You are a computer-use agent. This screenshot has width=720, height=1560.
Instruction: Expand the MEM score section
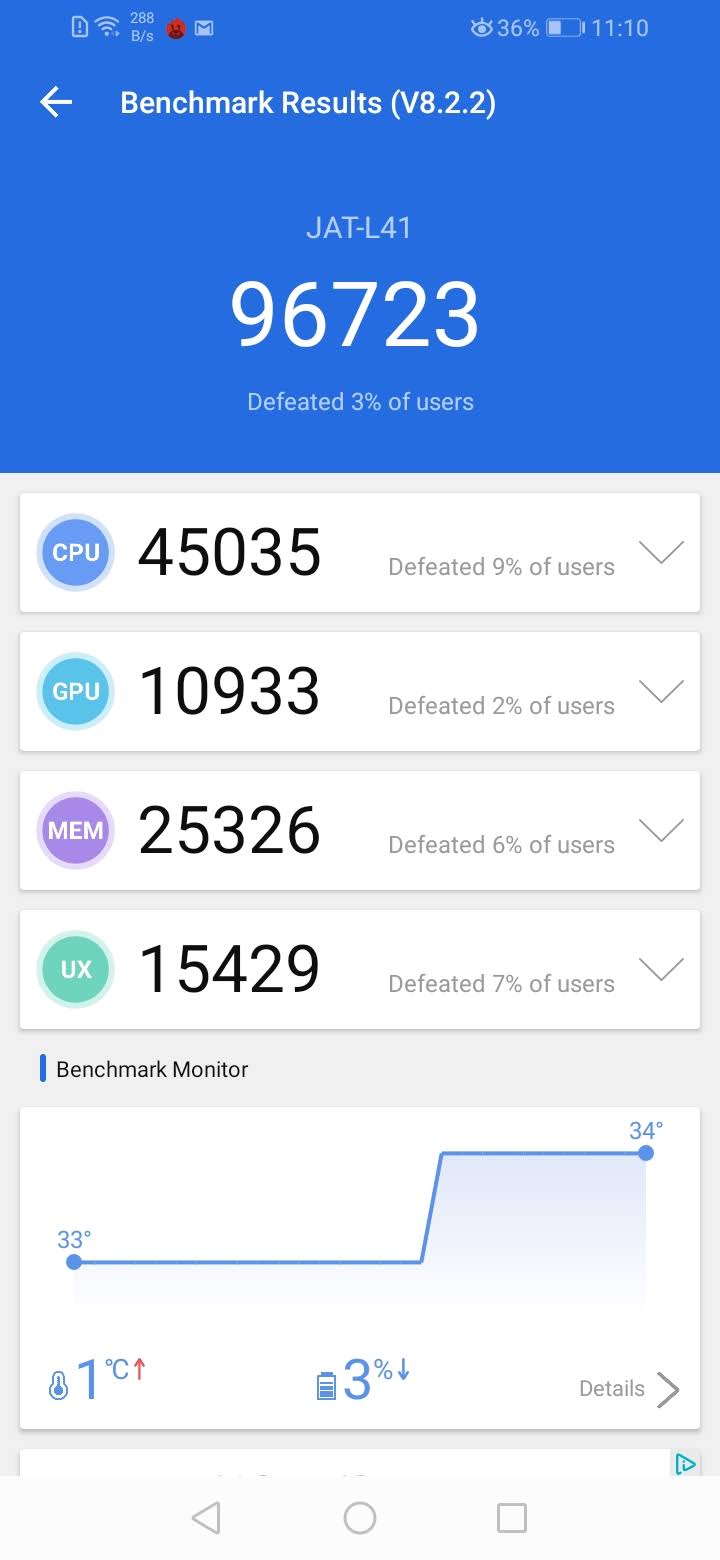661,830
